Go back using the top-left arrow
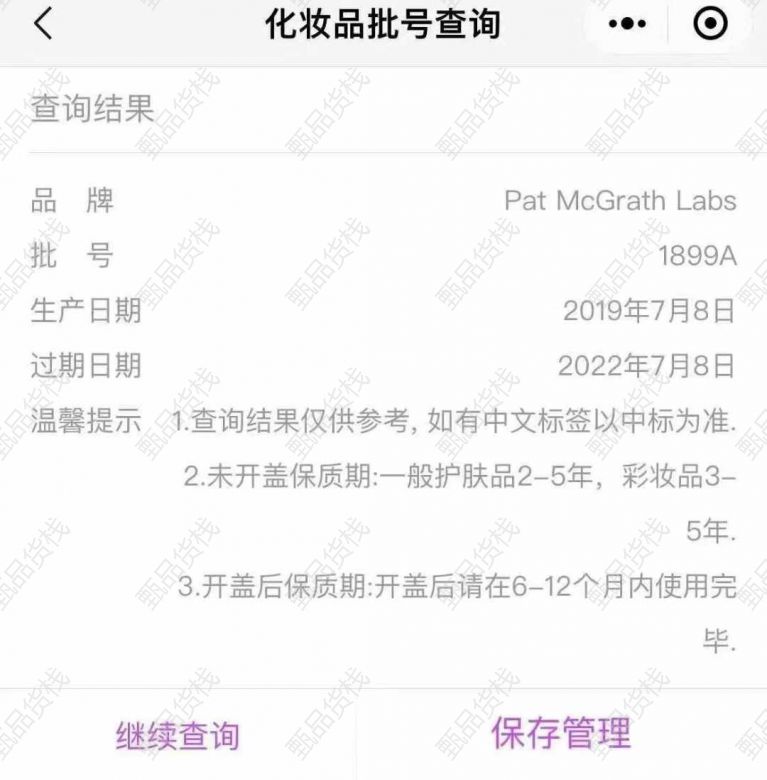This screenshot has height=780, width=767. 42,24
